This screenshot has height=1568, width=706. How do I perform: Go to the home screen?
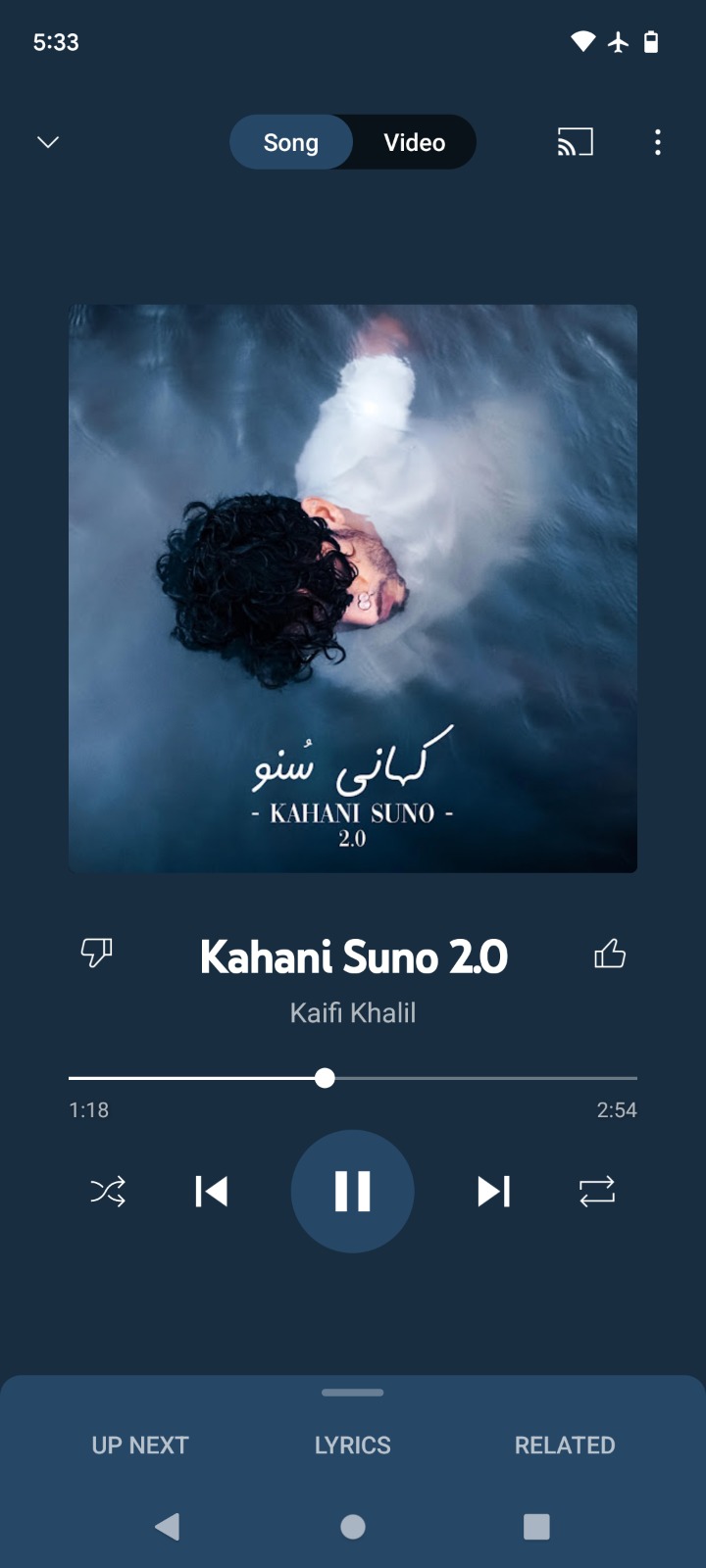(x=353, y=1526)
